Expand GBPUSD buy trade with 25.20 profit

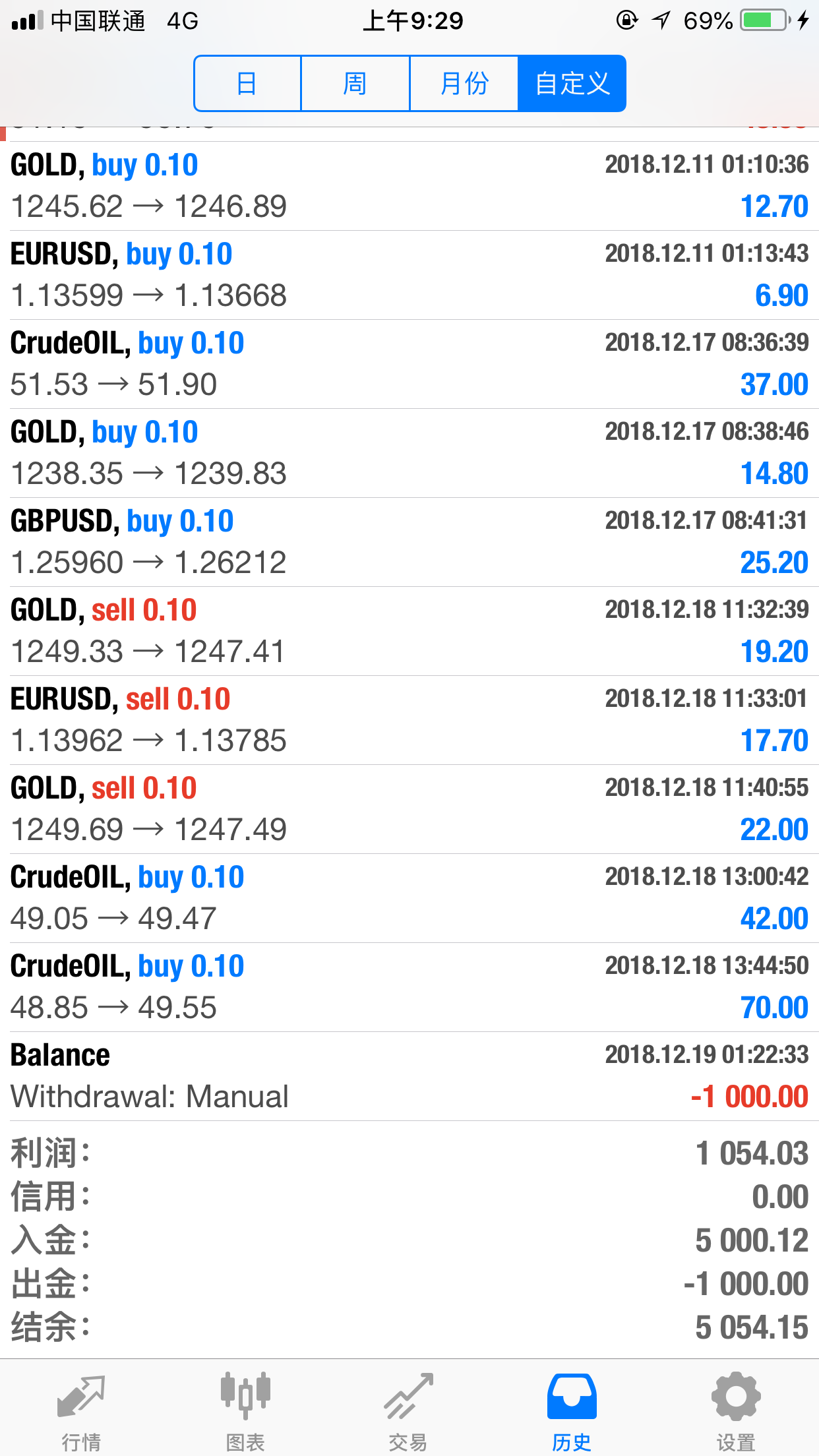(409, 542)
